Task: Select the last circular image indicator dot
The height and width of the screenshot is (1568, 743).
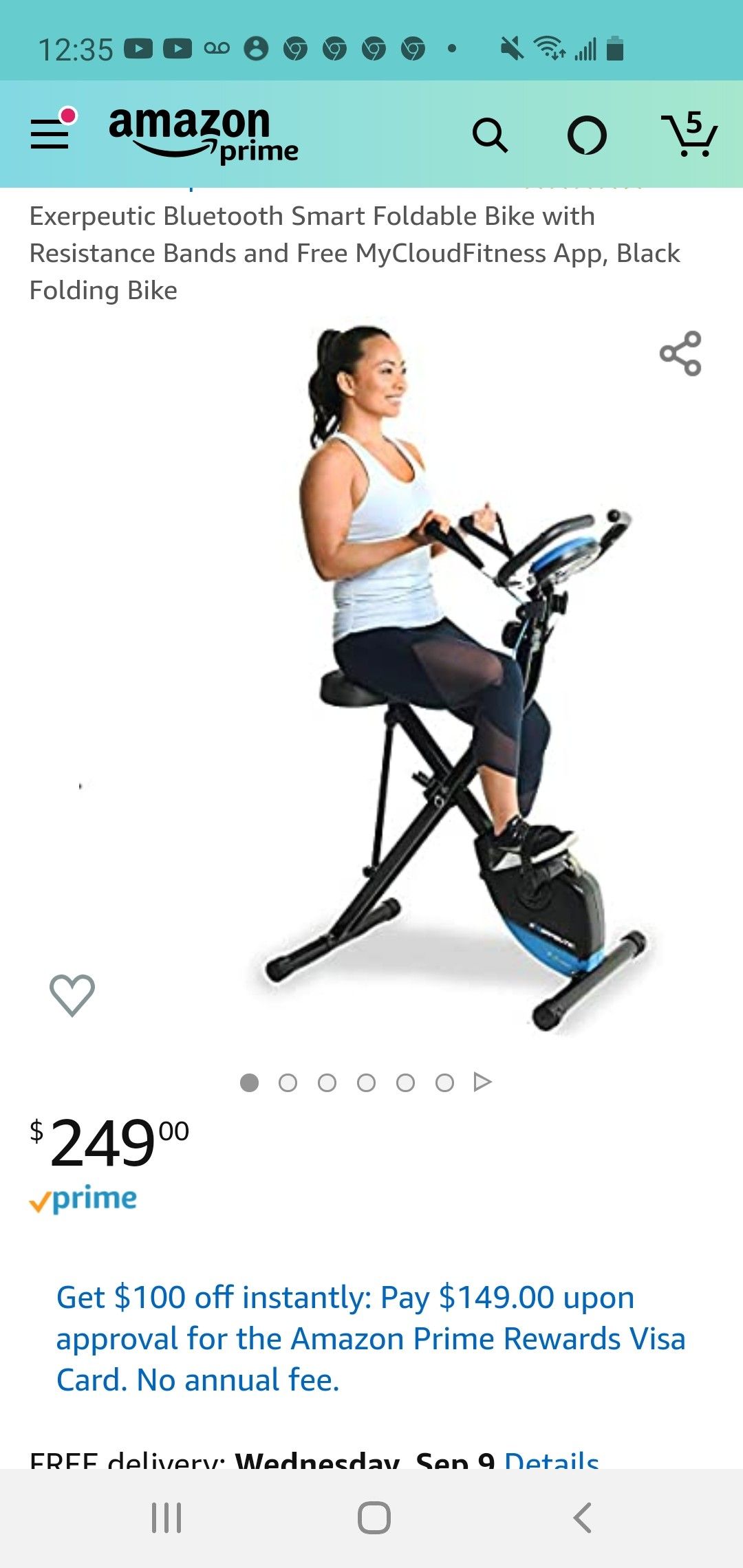Action: 444,1083
